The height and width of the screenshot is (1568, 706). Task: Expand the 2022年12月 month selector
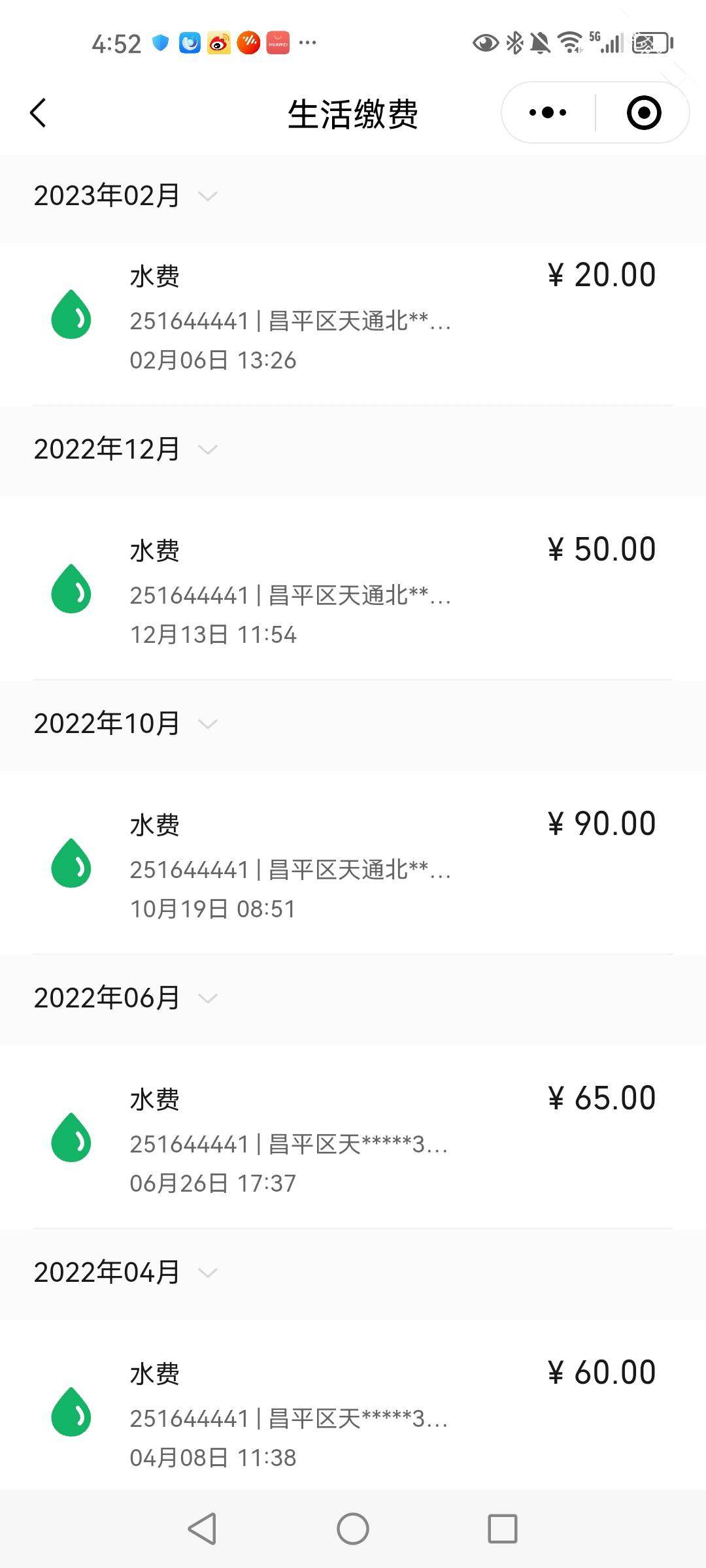click(126, 449)
